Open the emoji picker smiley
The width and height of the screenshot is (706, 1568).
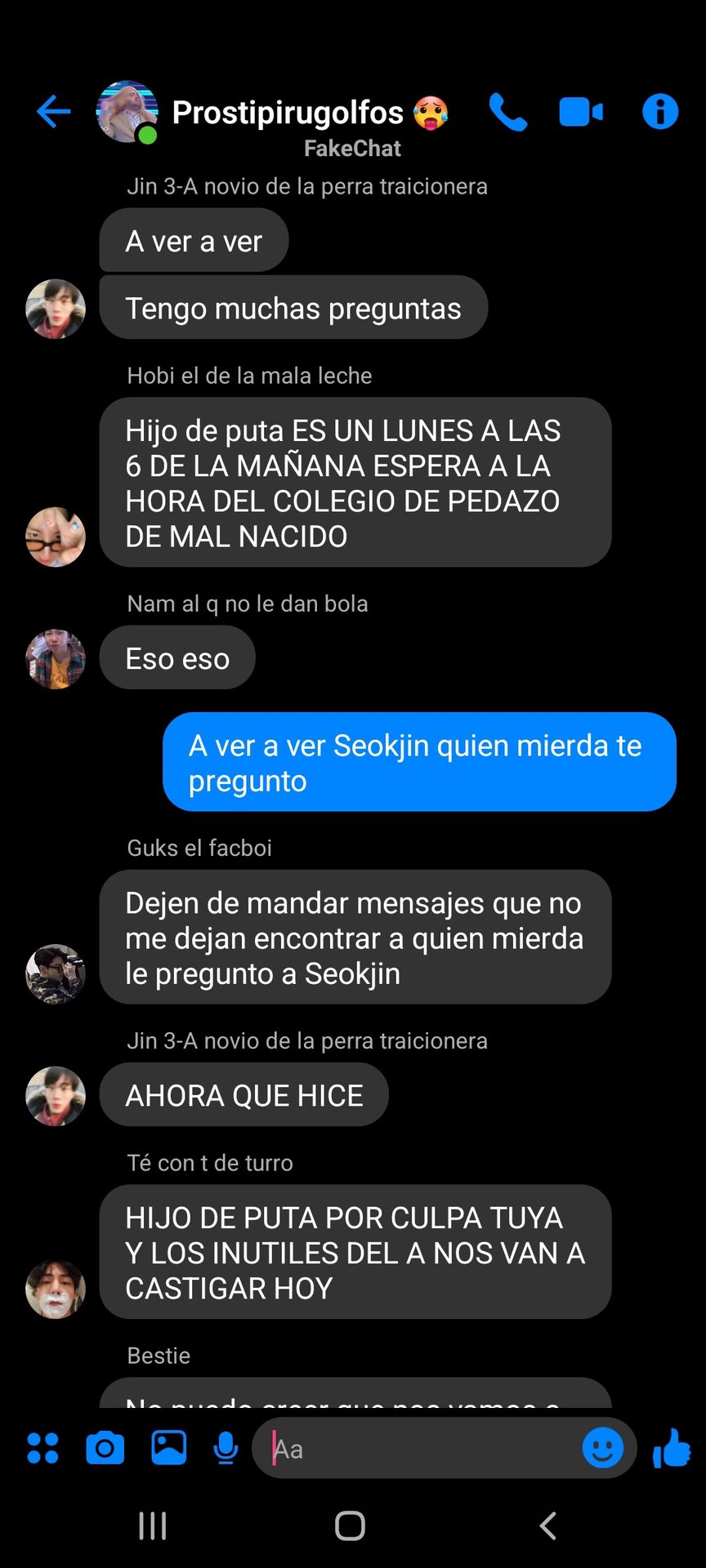pyautogui.click(x=603, y=1448)
